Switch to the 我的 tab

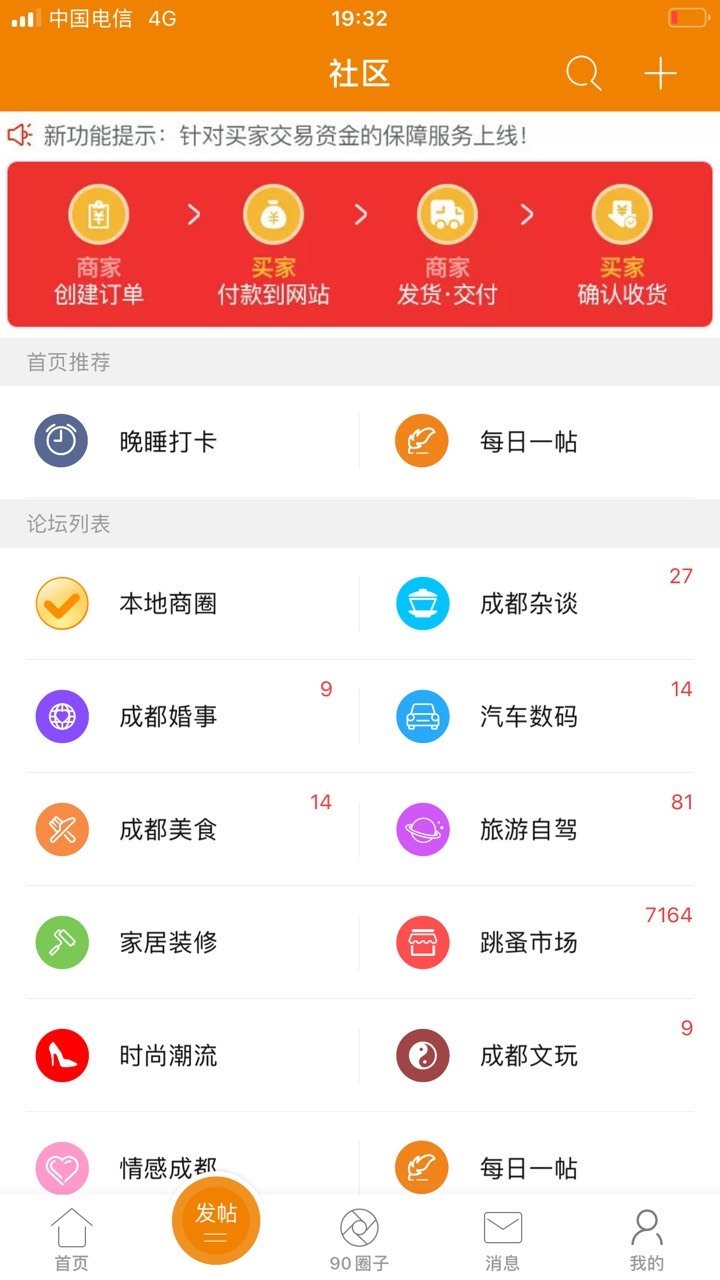[647, 1239]
